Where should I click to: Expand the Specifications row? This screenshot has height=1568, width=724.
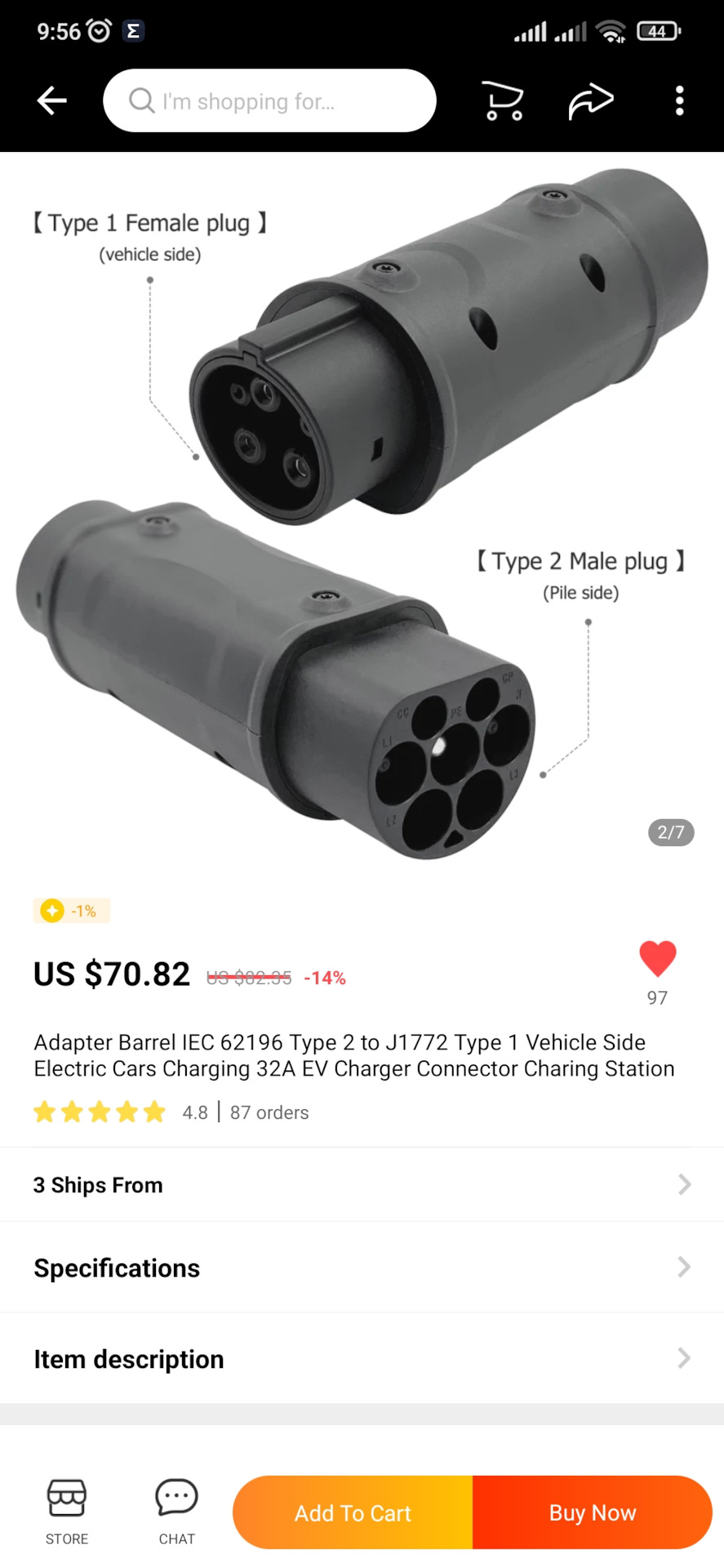pos(362,1267)
